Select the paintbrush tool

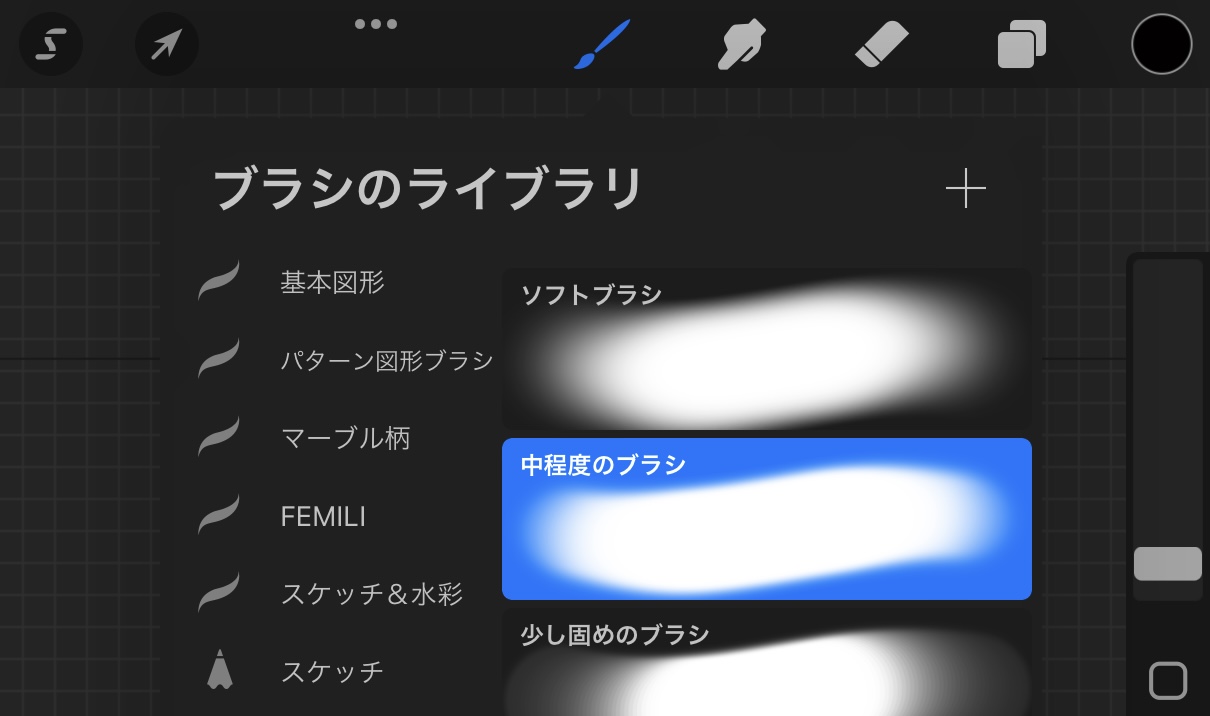[601, 45]
